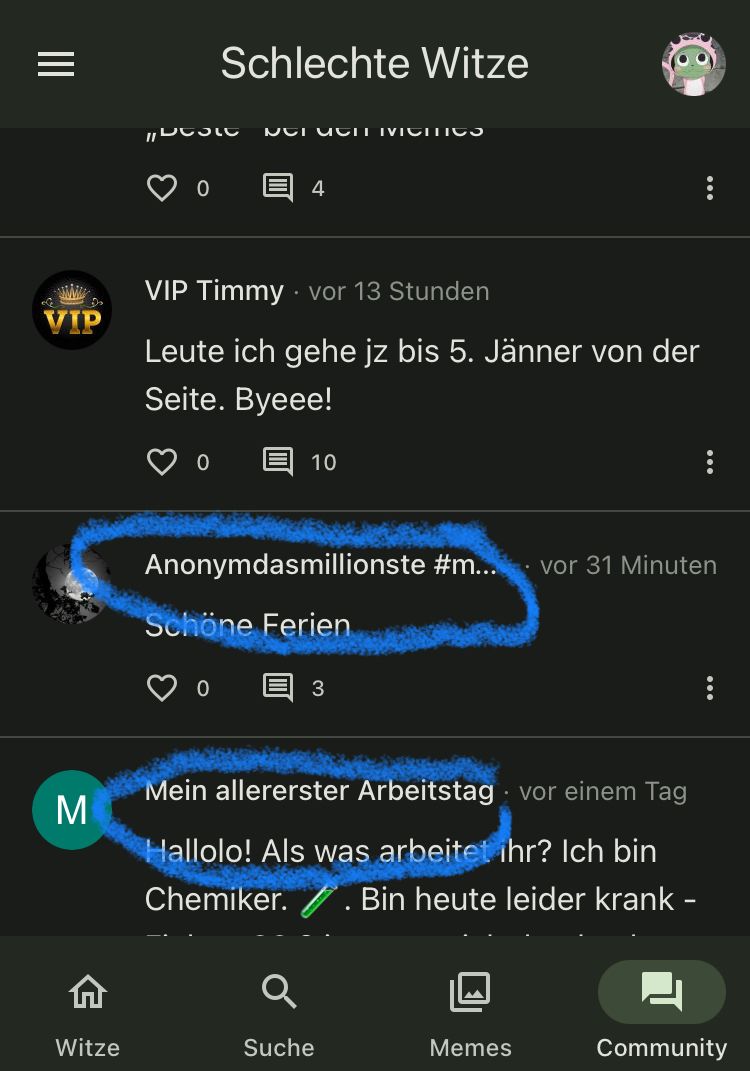
Task: Open comments on VIP Timmy's post
Action: [x=279, y=461]
